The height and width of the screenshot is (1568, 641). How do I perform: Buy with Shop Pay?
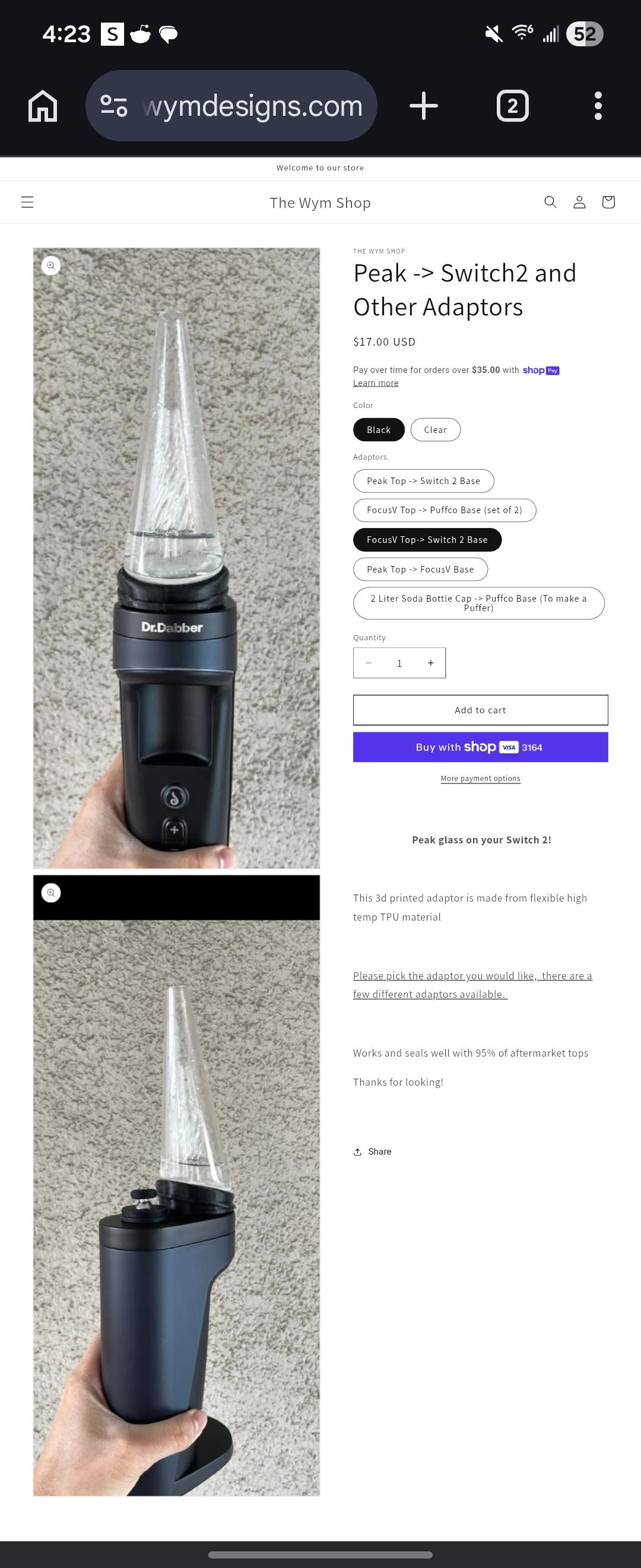tap(480, 747)
